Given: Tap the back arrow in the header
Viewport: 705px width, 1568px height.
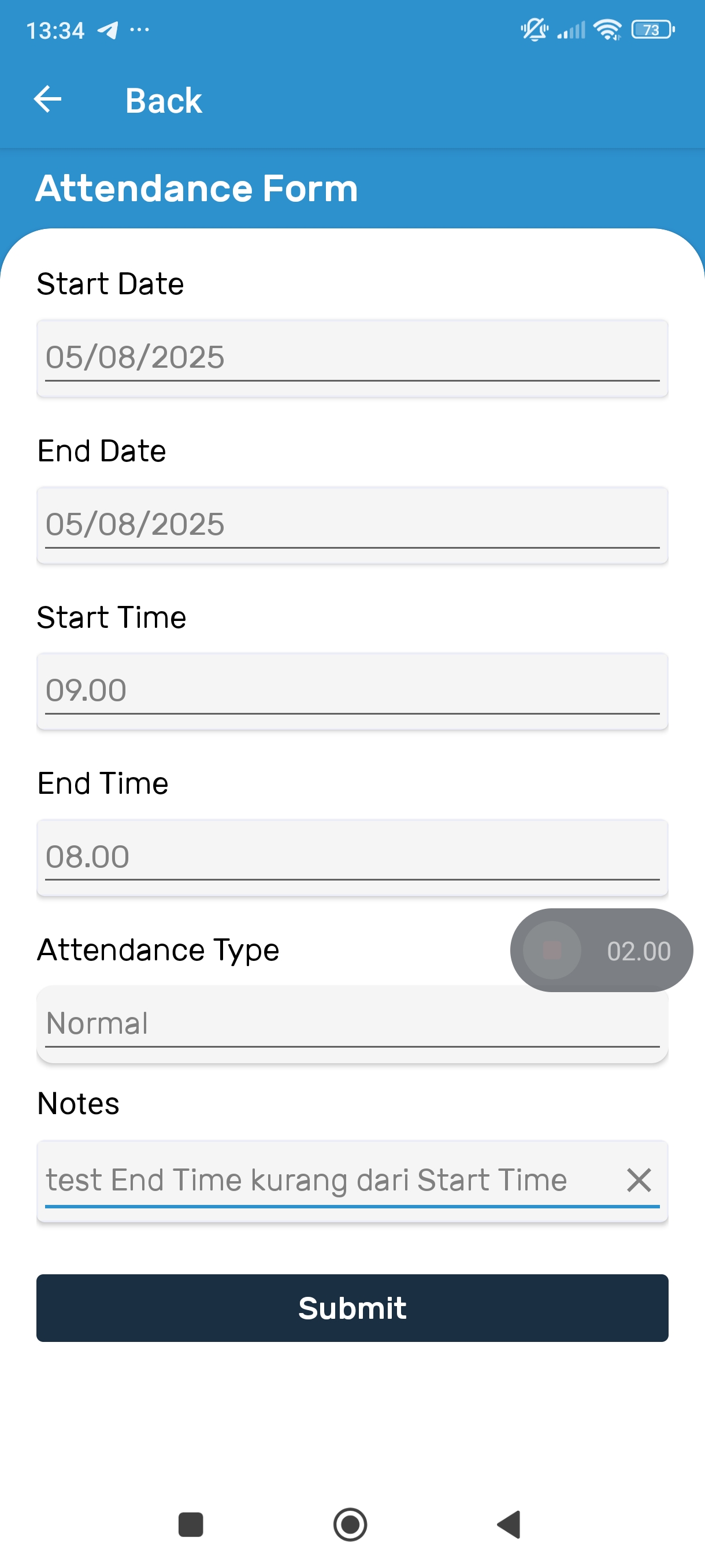Looking at the screenshot, I should click(x=47, y=99).
